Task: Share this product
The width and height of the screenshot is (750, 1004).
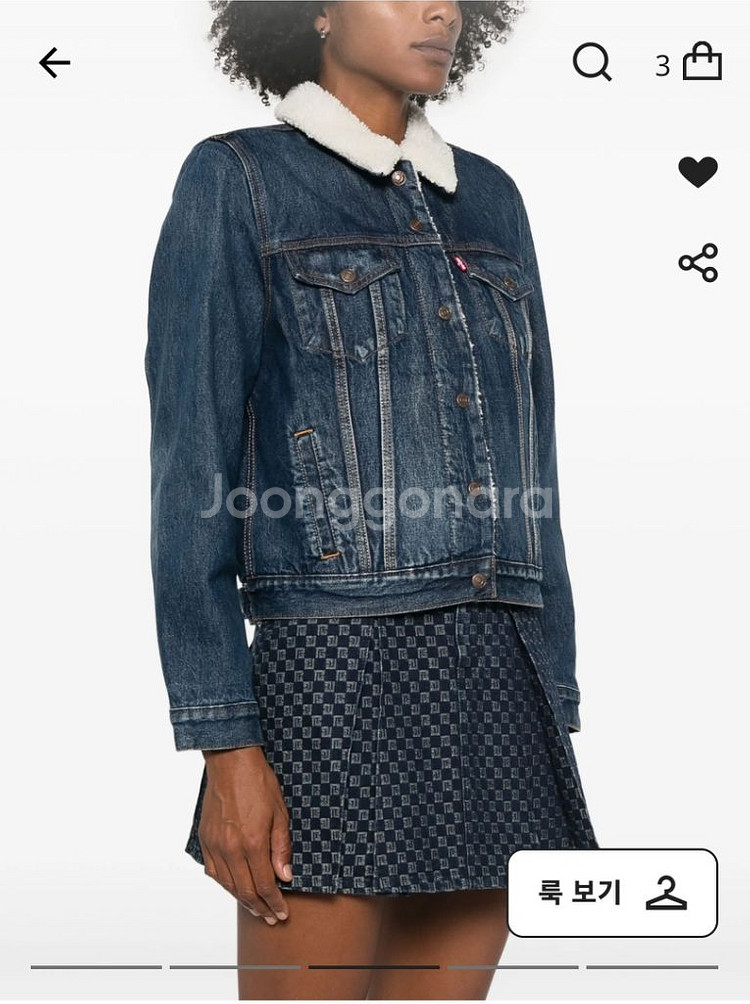Action: coord(698,263)
